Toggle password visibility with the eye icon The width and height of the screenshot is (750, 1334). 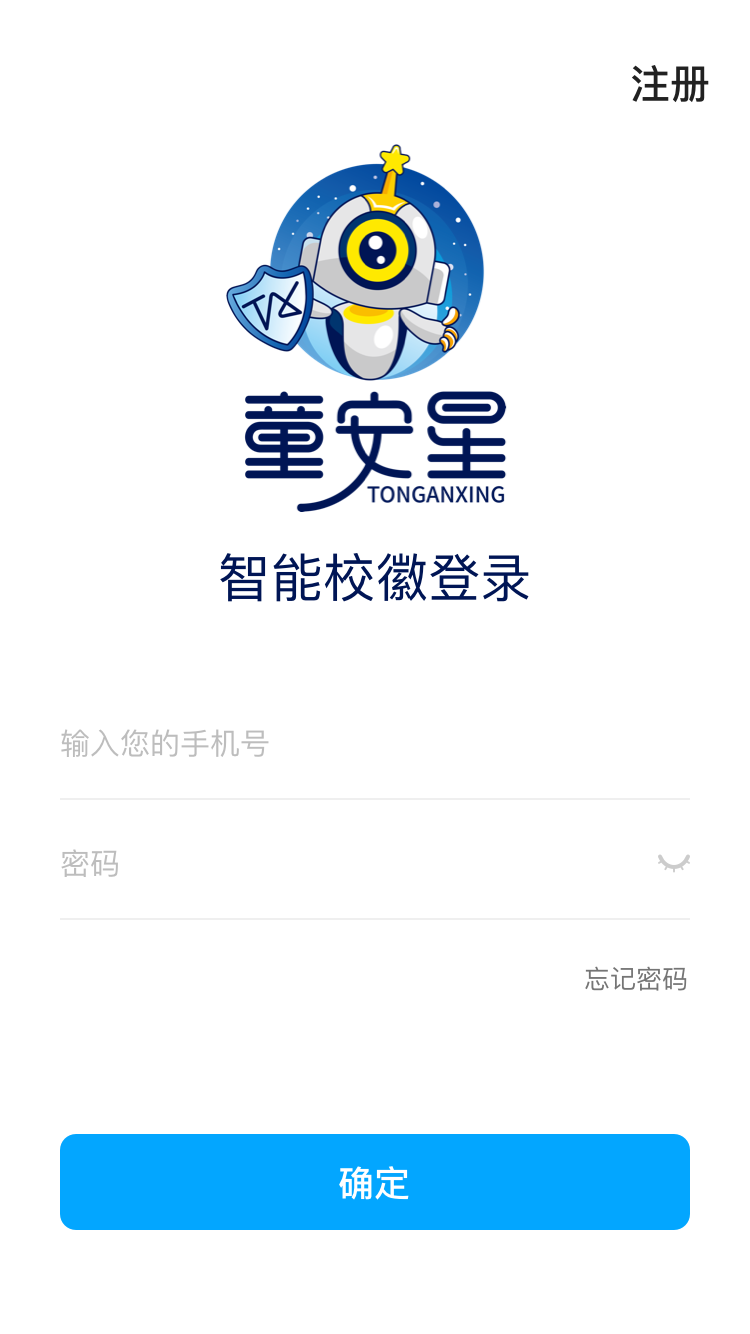(x=673, y=863)
